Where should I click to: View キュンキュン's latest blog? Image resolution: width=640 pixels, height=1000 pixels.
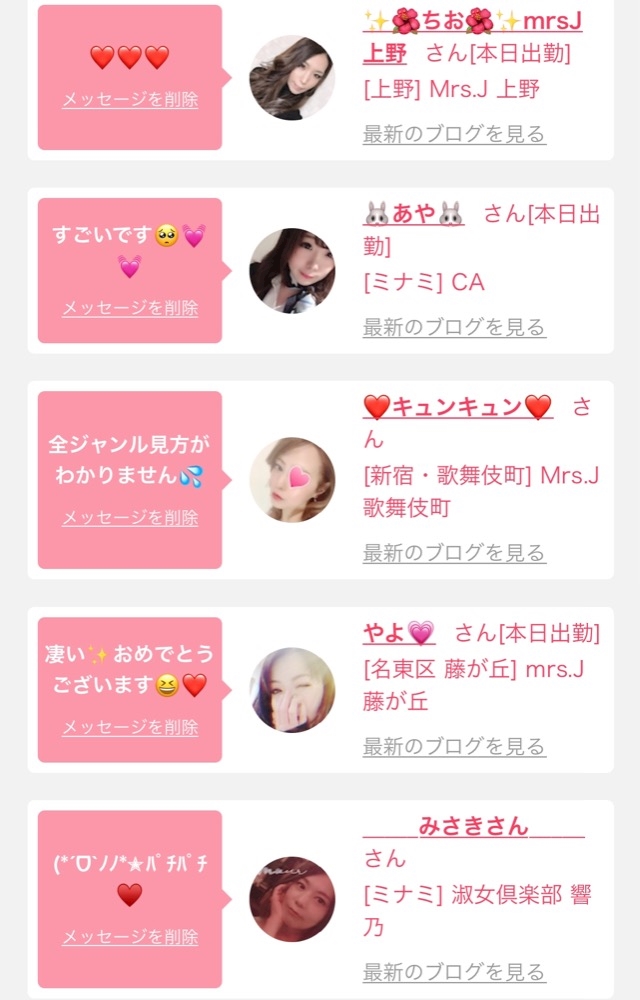point(454,553)
